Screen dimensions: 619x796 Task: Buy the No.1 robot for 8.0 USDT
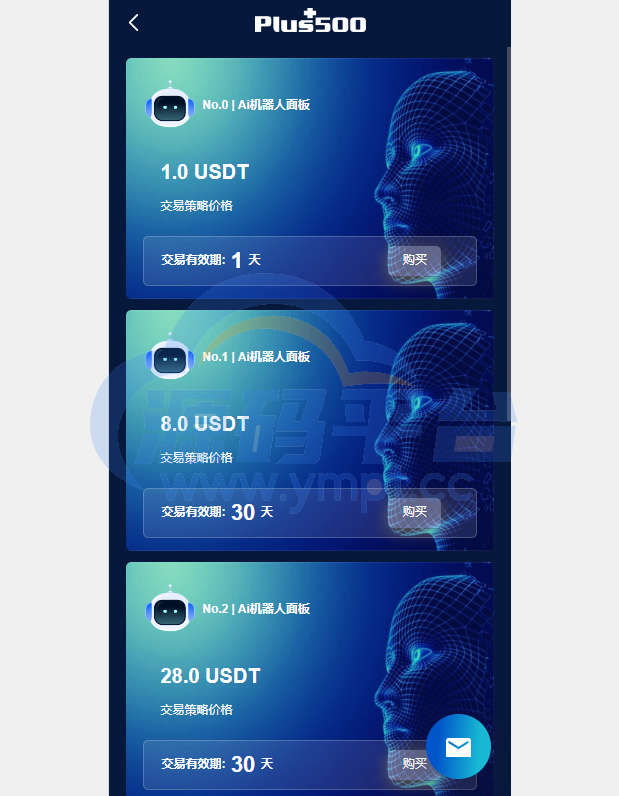point(414,511)
